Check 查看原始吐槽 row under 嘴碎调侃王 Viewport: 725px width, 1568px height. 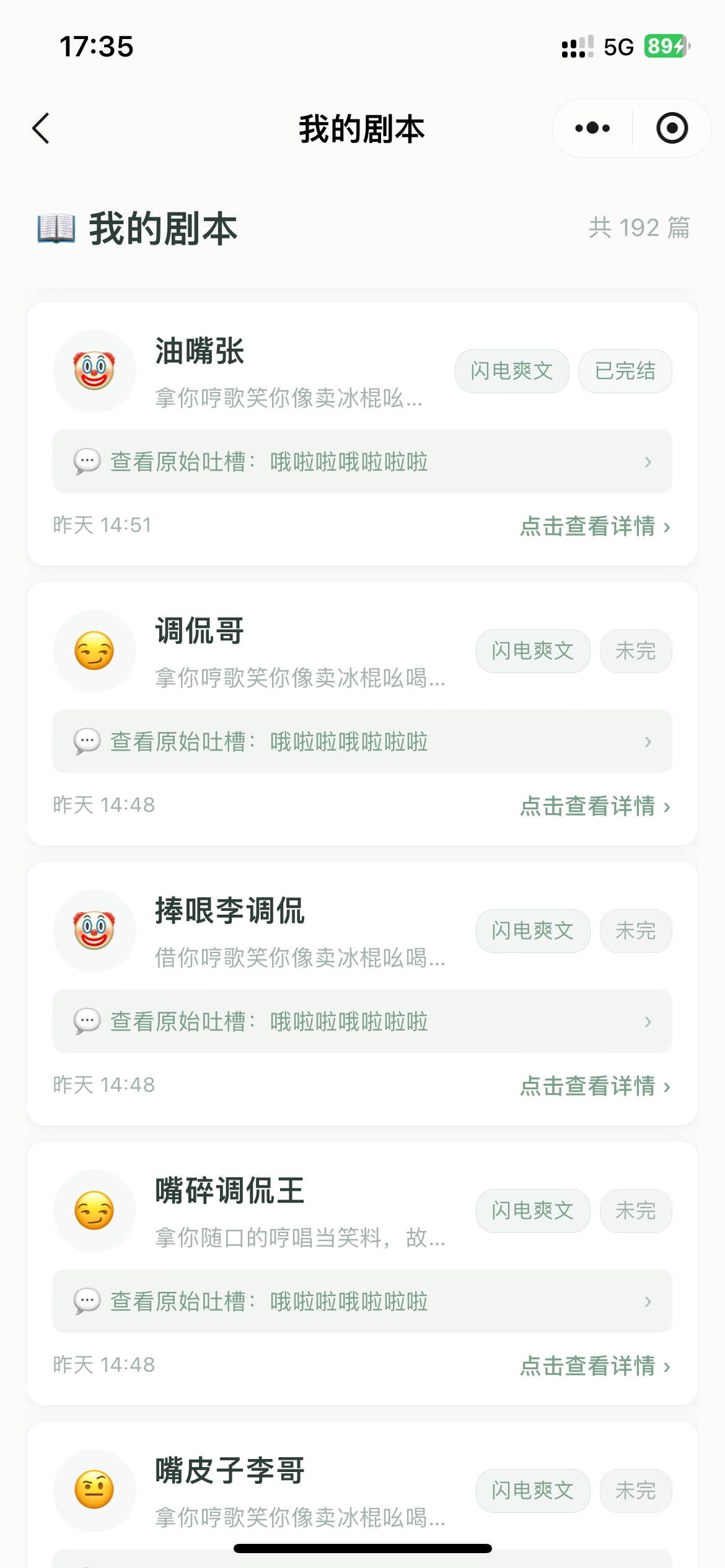tap(362, 1301)
